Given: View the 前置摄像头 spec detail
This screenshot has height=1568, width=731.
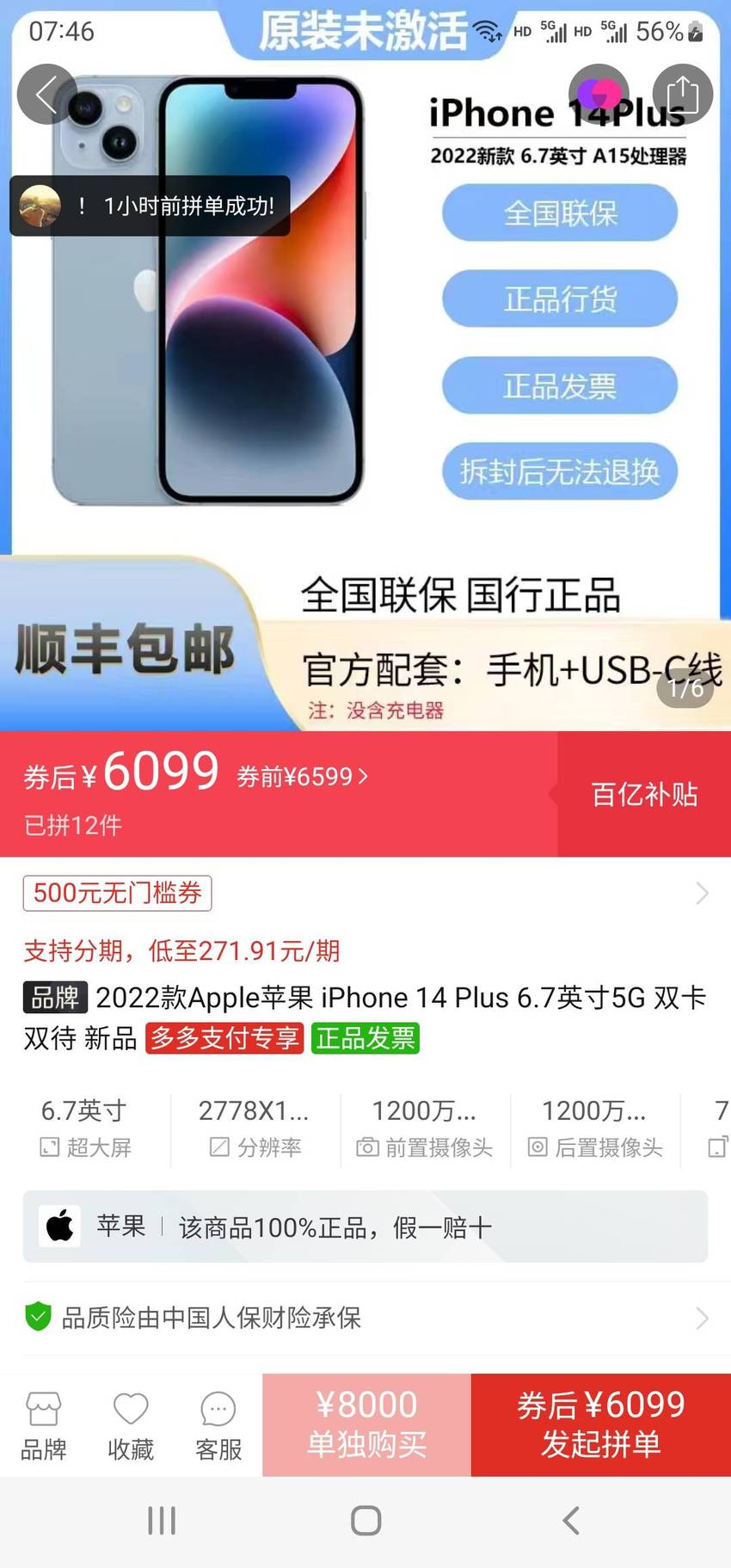Looking at the screenshot, I should pyautogui.click(x=425, y=1128).
